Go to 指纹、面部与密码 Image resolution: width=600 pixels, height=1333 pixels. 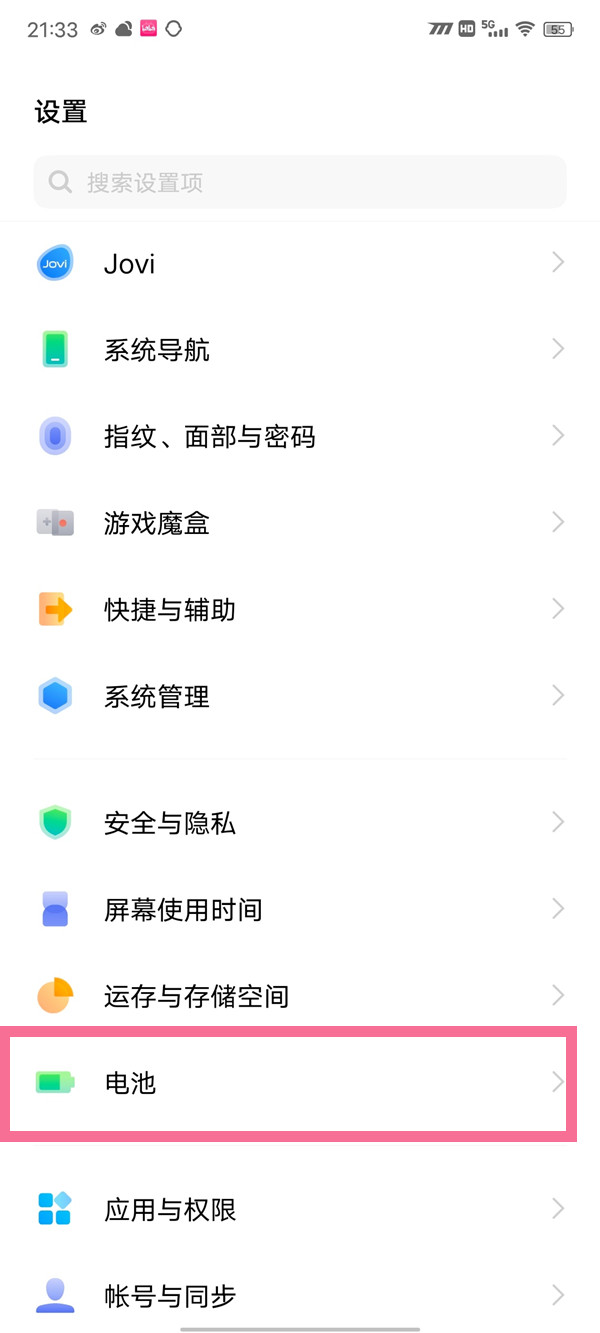pos(300,436)
